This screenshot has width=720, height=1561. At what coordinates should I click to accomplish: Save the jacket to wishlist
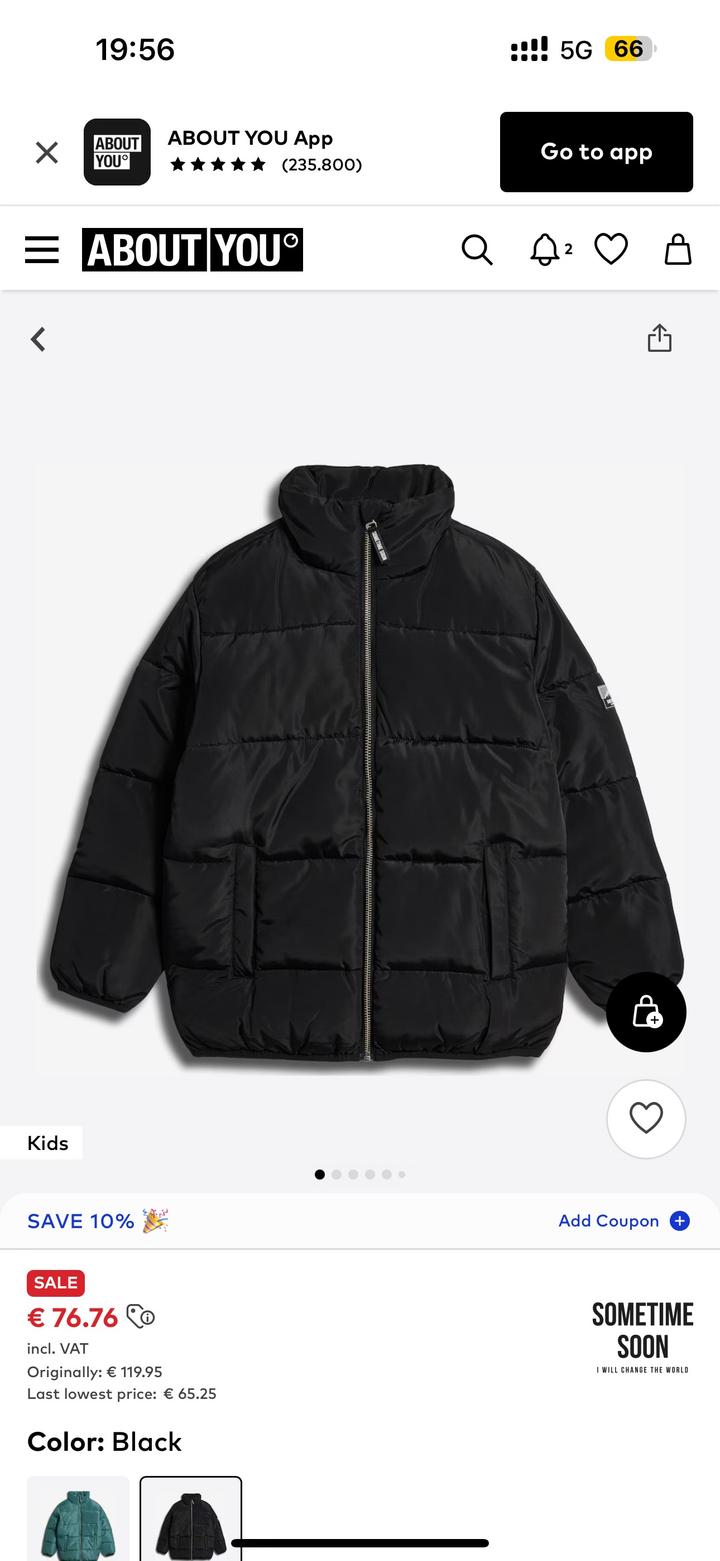[646, 1118]
